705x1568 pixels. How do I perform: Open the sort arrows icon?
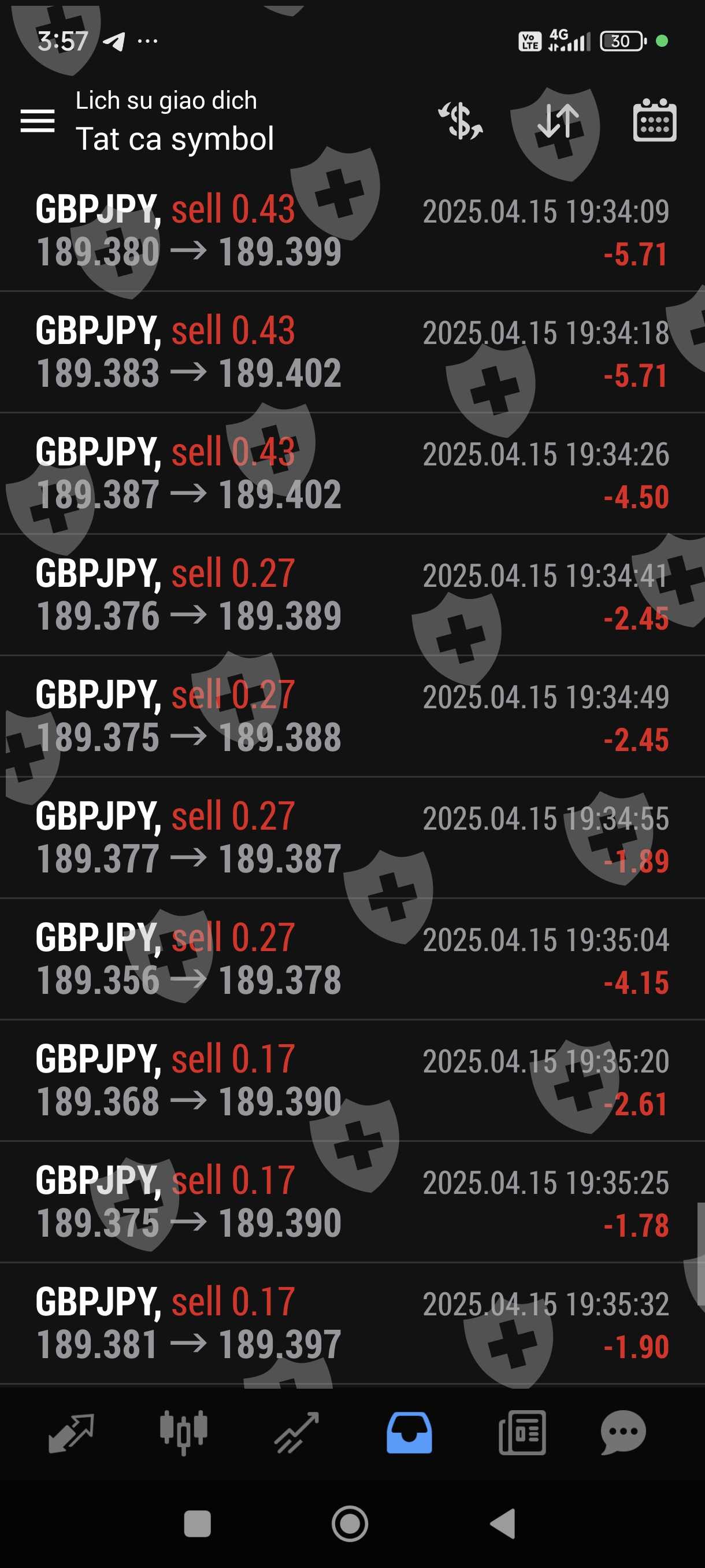(x=558, y=120)
